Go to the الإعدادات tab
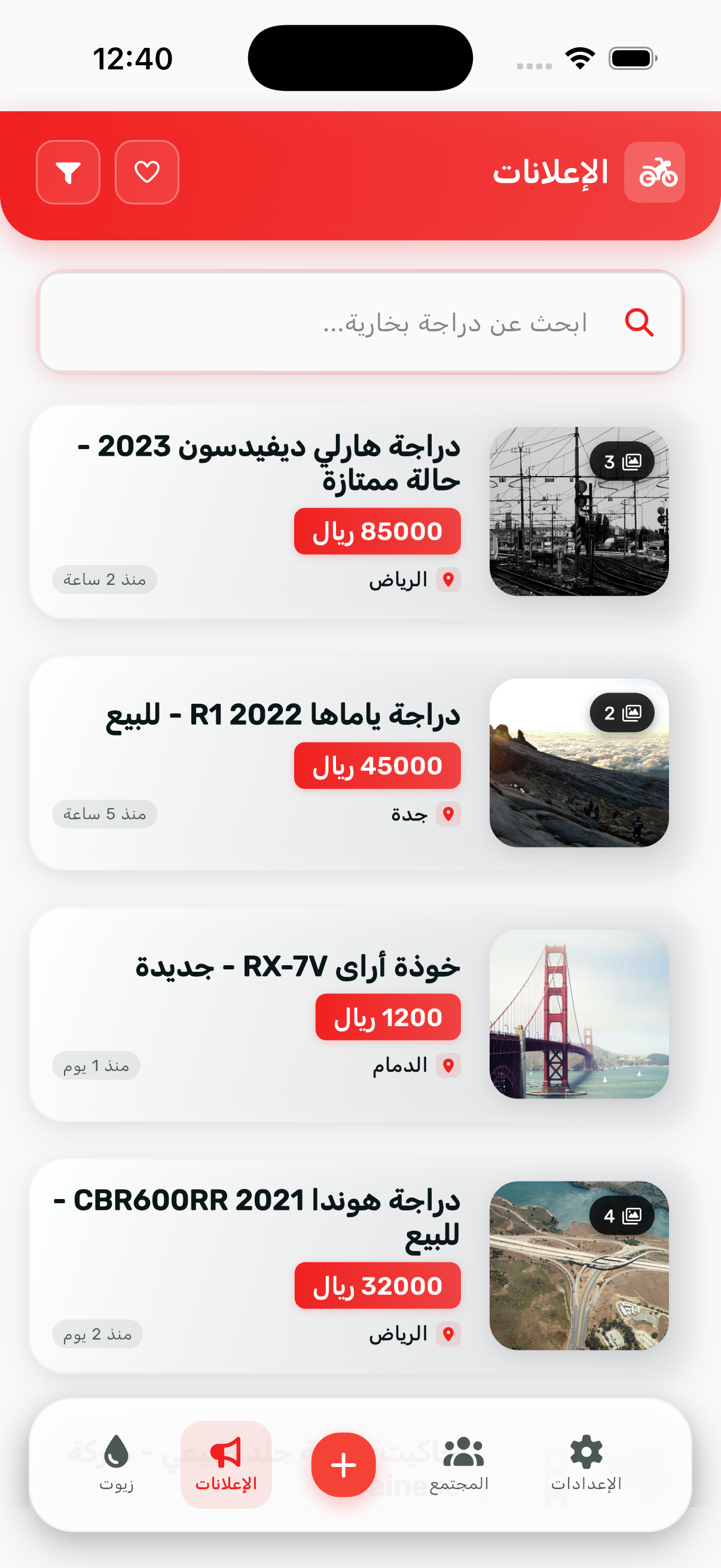 pos(586,1464)
